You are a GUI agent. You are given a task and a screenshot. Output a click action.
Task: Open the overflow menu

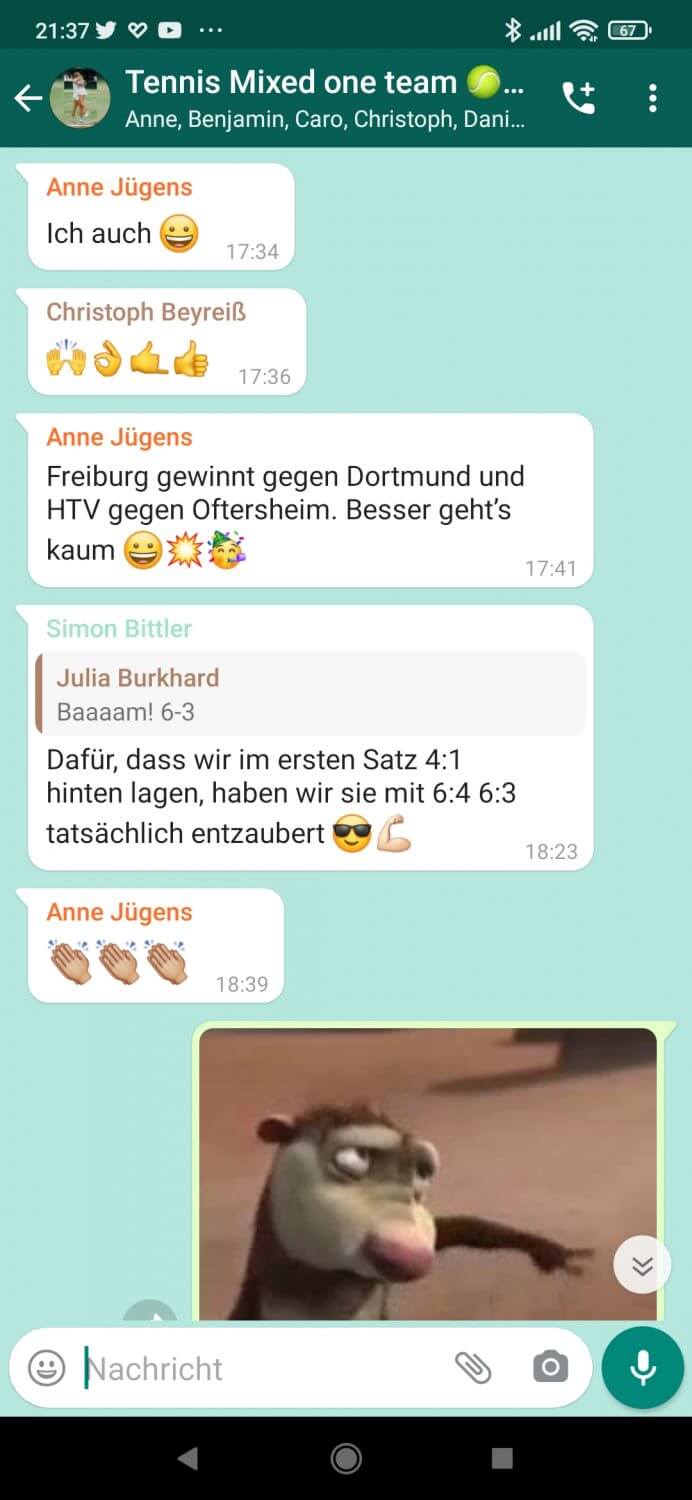(653, 98)
